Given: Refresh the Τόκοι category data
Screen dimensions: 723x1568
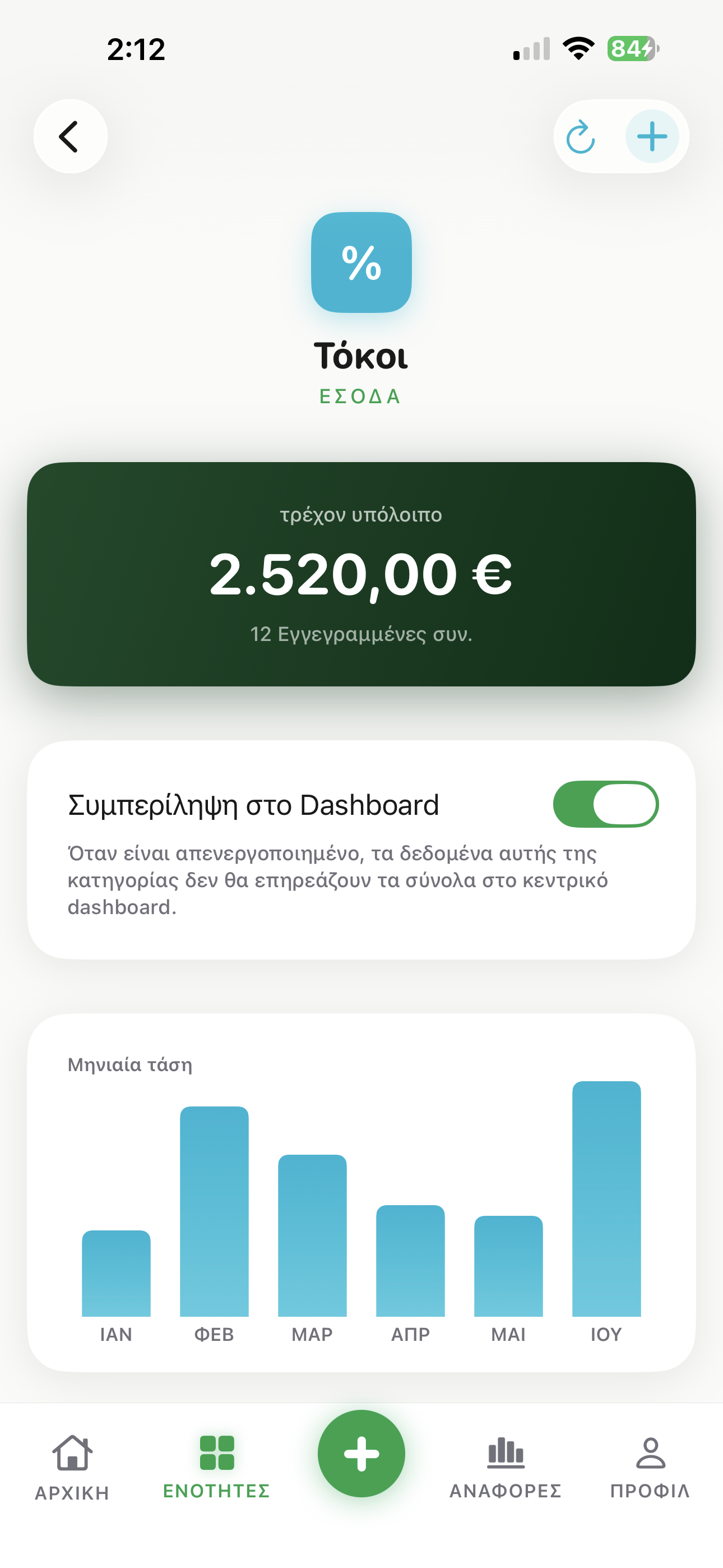Looking at the screenshot, I should click(581, 137).
